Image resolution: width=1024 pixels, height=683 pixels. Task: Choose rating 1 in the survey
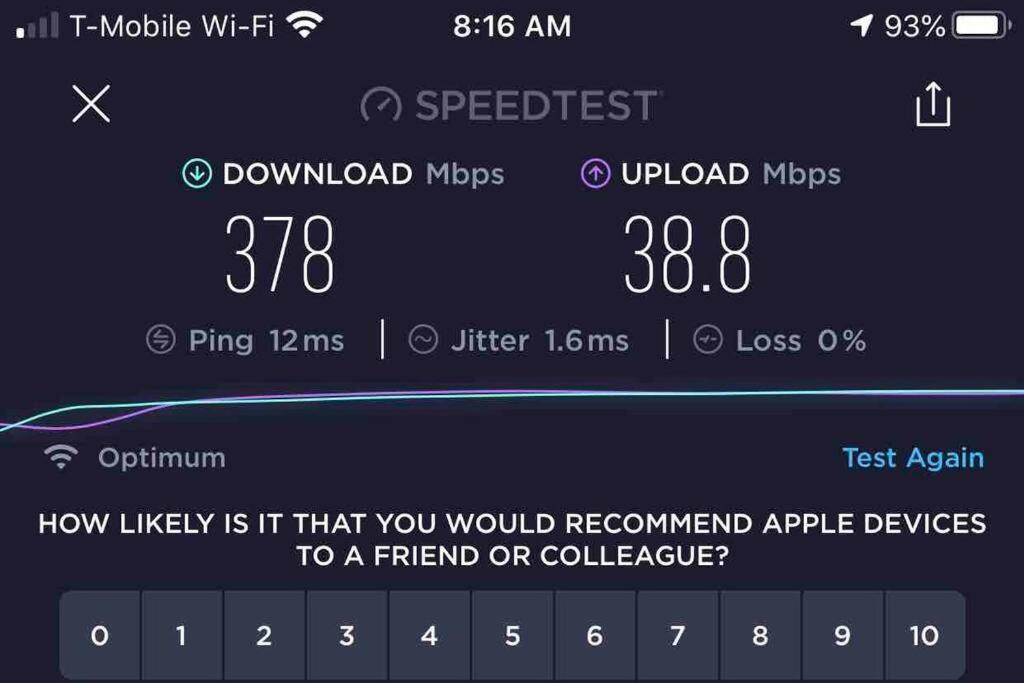point(181,635)
